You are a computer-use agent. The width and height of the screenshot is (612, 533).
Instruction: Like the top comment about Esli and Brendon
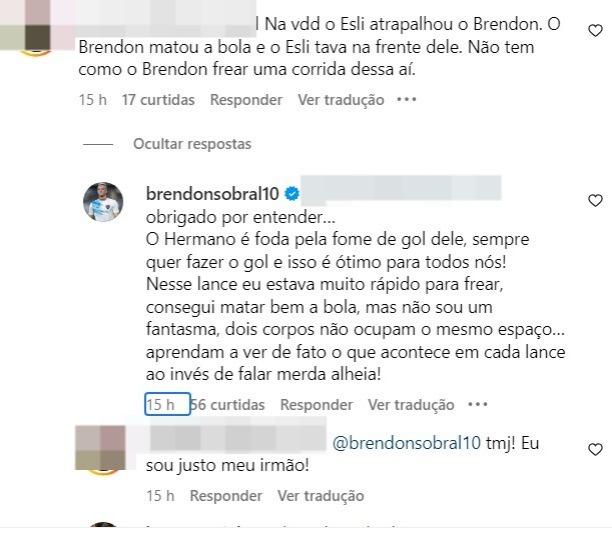point(595,31)
